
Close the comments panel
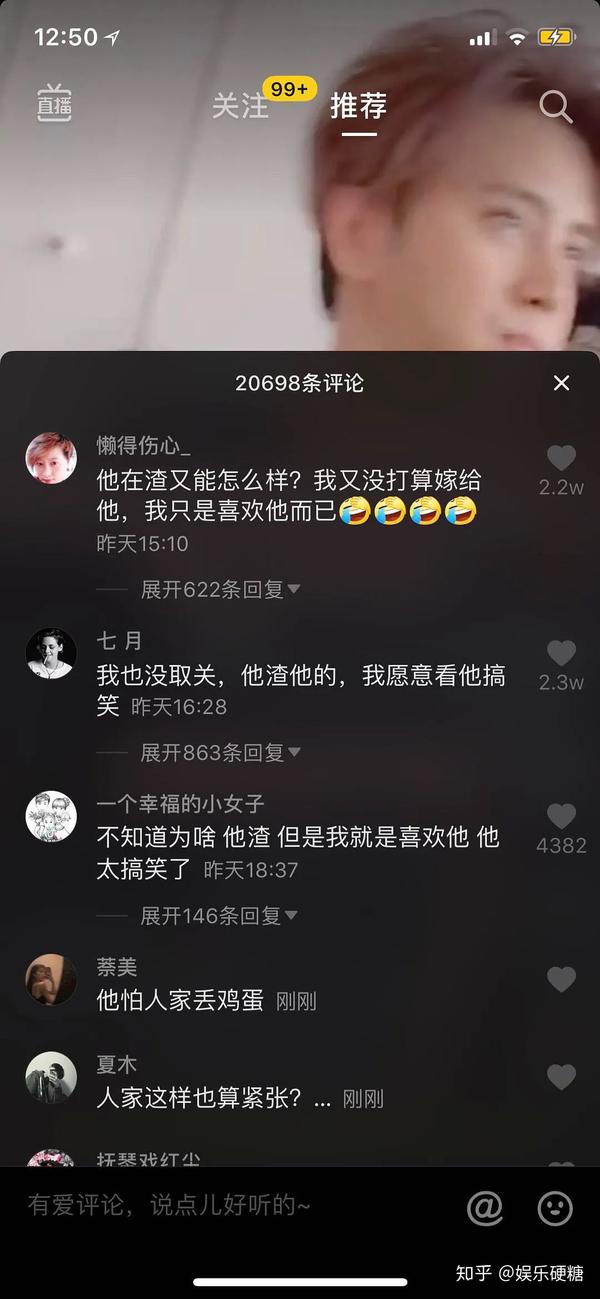click(x=561, y=383)
